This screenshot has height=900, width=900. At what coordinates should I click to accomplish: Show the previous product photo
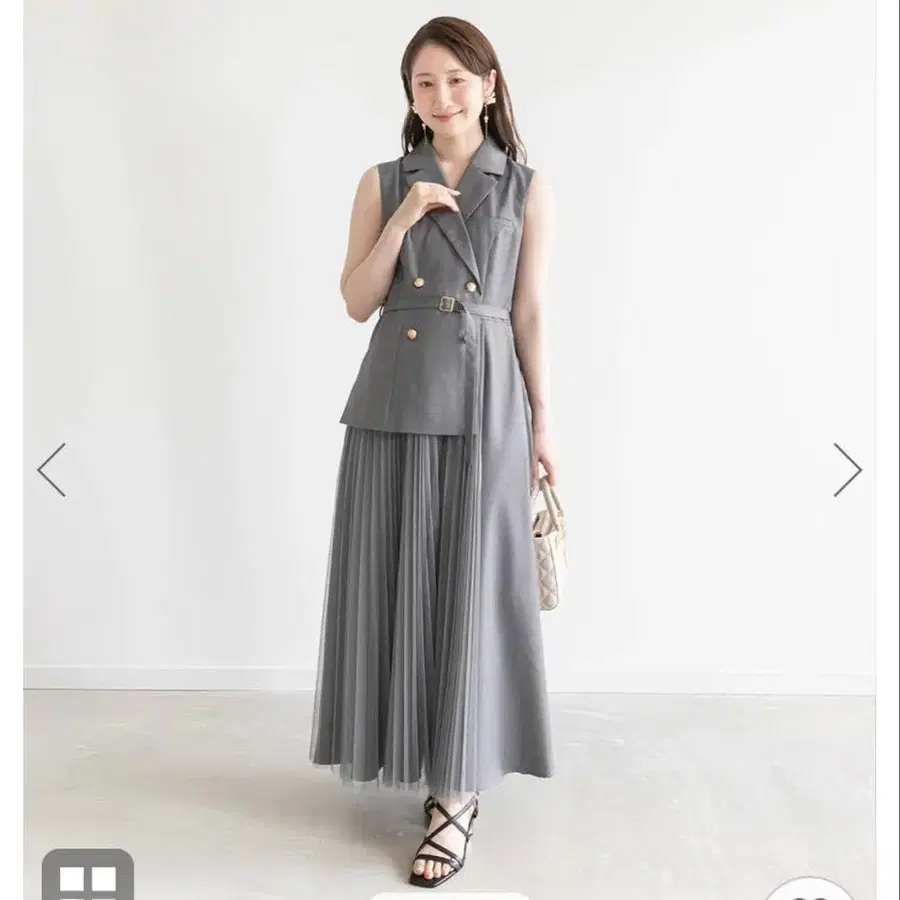(52, 470)
